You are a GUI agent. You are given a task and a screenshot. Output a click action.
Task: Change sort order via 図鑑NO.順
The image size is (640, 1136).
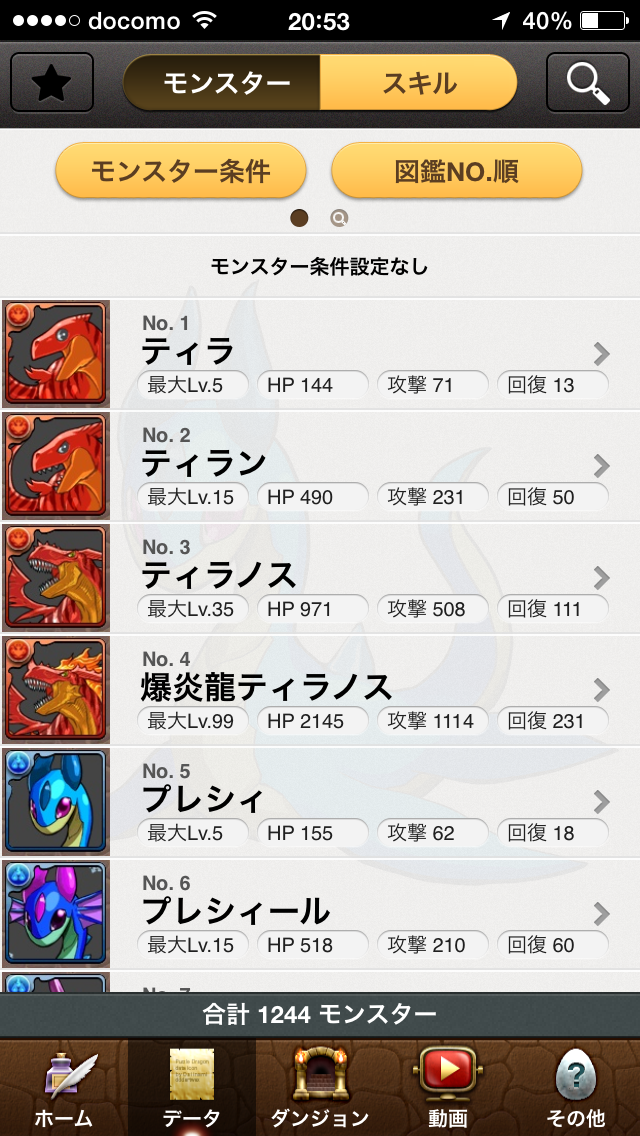(x=456, y=170)
